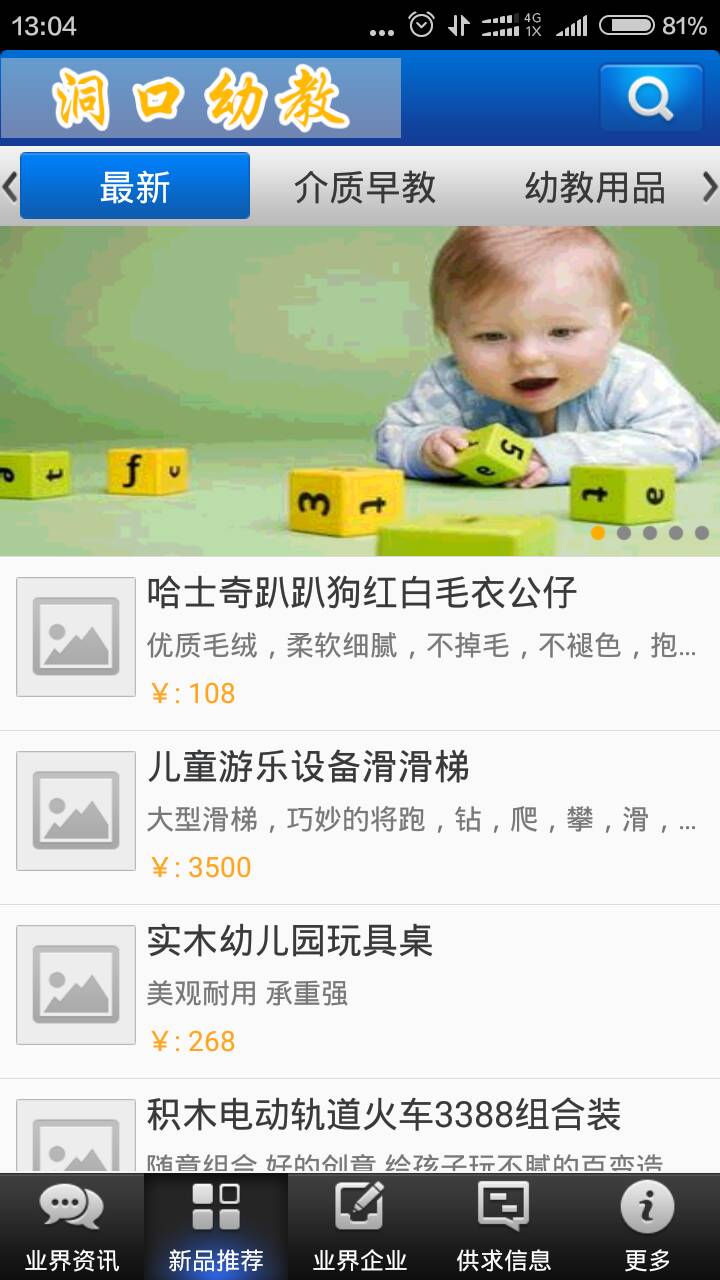Select the 最新 tab
This screenshot has width=720, height=1280.
tap(135, 186)
